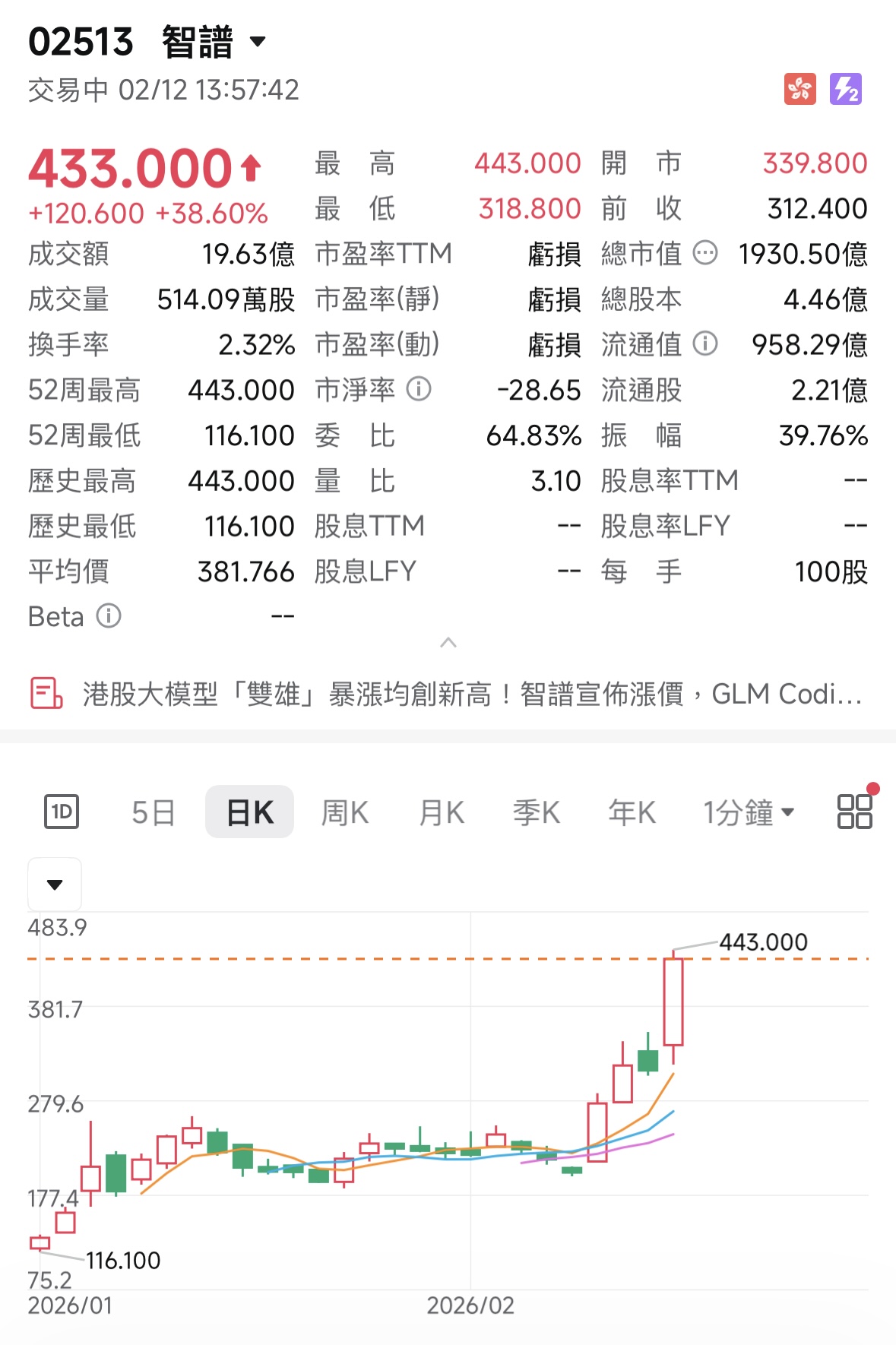Click the info icon next to 流通值
The image size is (896, 1345).
707,344
